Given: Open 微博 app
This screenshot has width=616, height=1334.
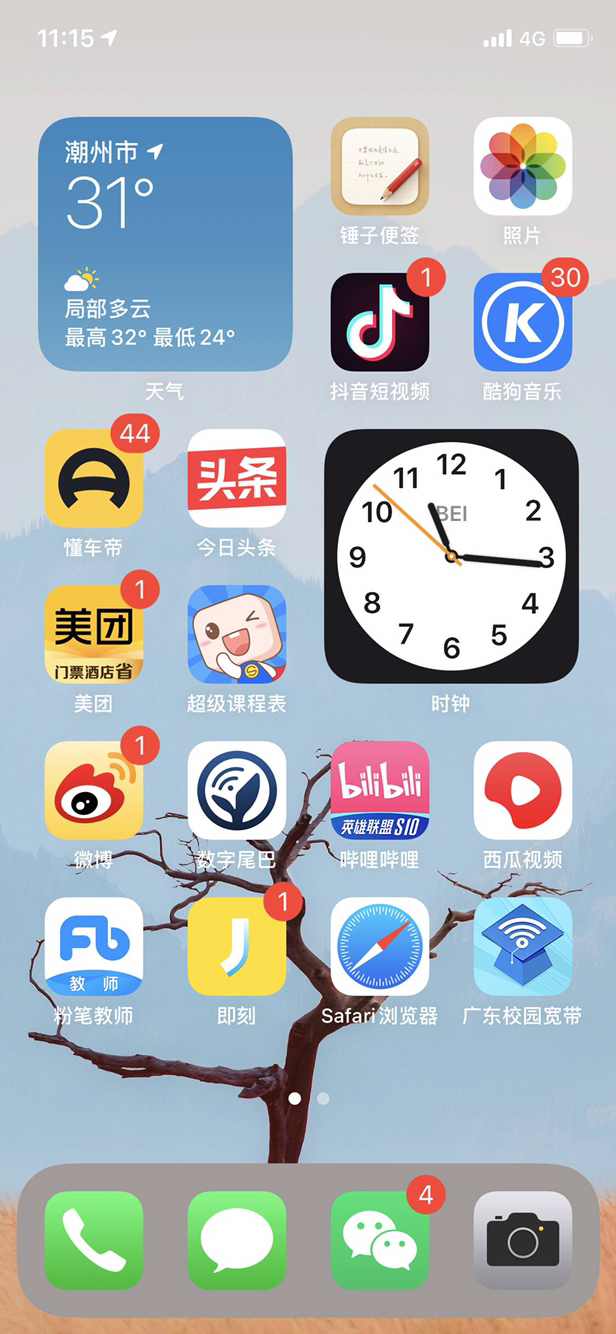Looking at the screenshot, I should (94, 790).
